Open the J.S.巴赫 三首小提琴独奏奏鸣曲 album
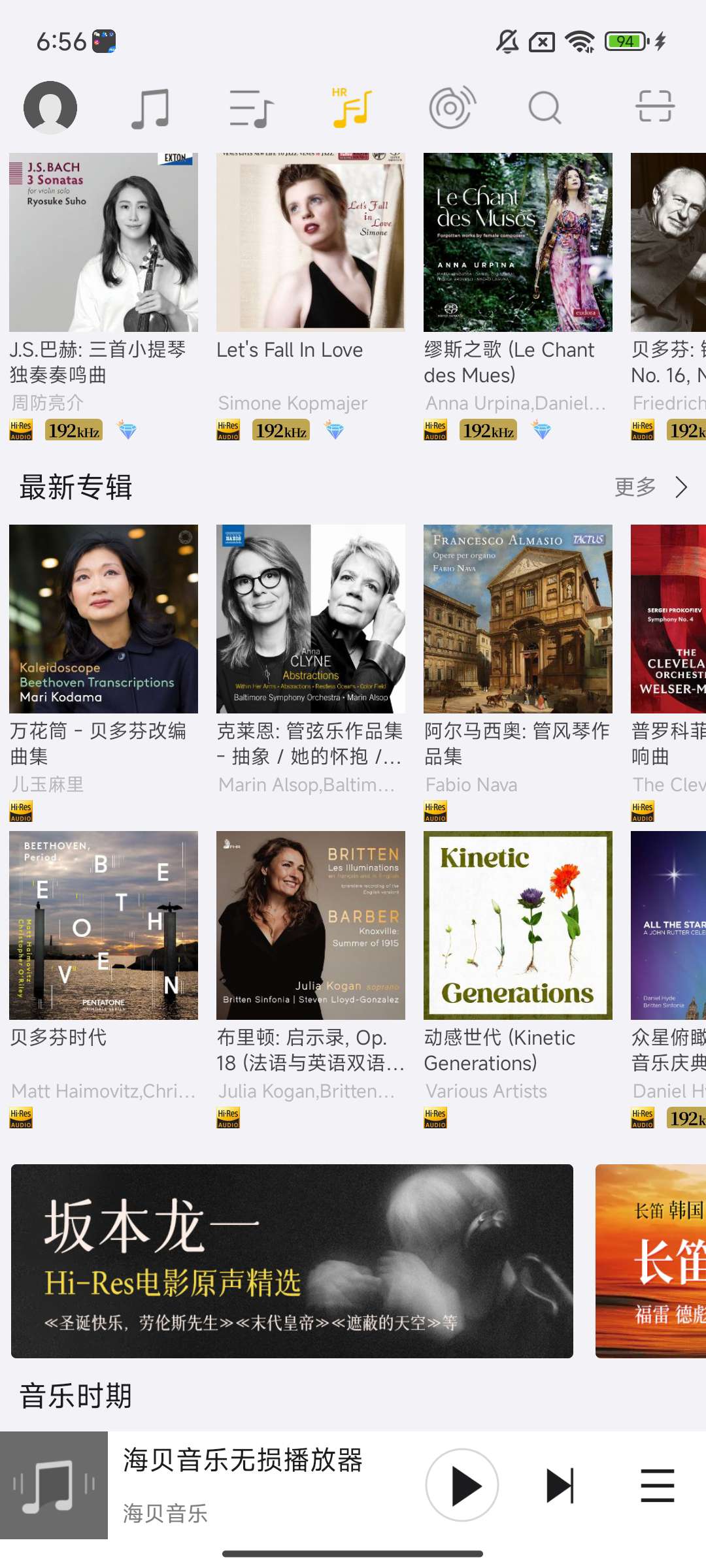Image resolution: width=706 pixels, height=1568 pixels. (103, 242)
